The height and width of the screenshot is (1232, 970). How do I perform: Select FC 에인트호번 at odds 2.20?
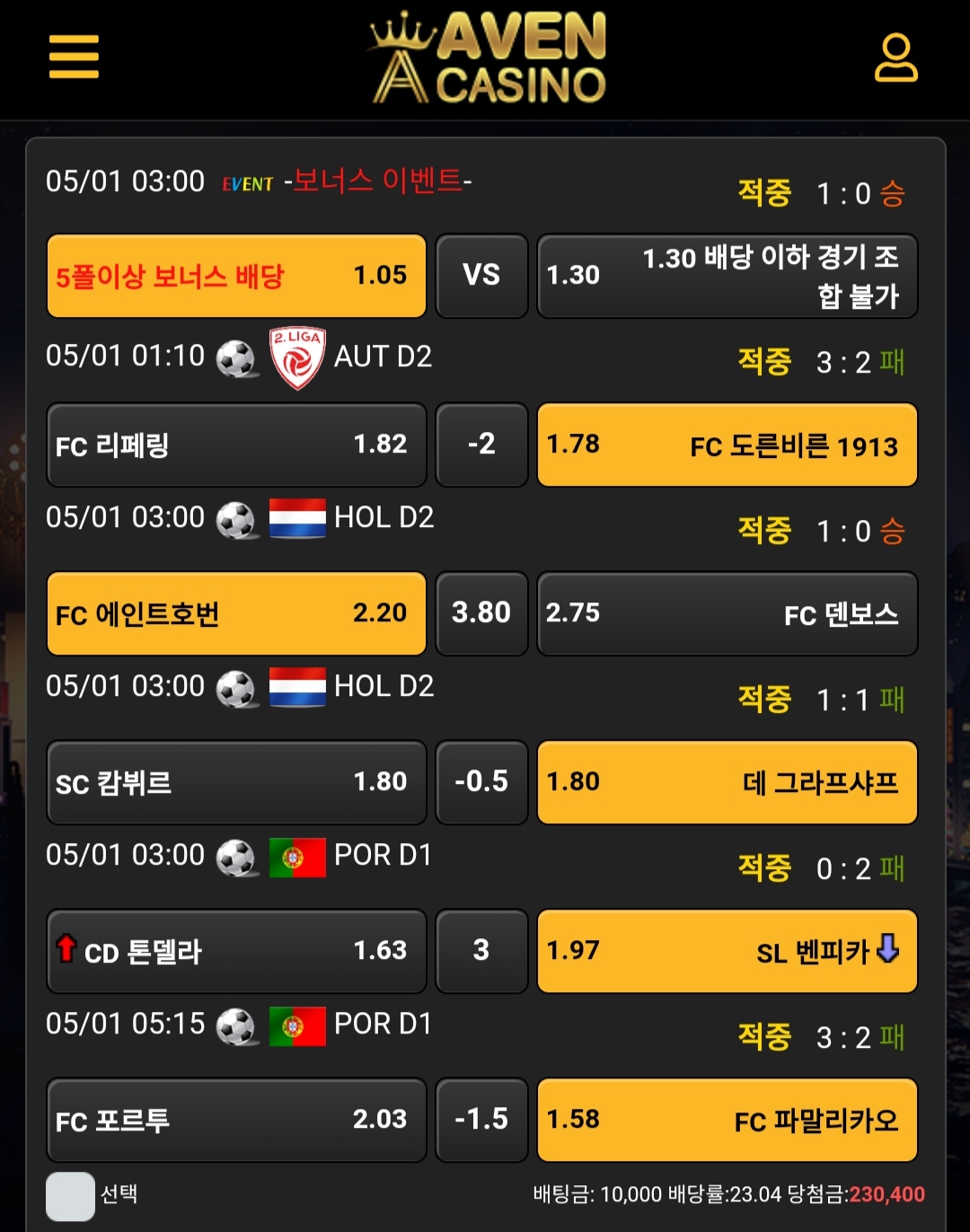(x=236, y=613)
